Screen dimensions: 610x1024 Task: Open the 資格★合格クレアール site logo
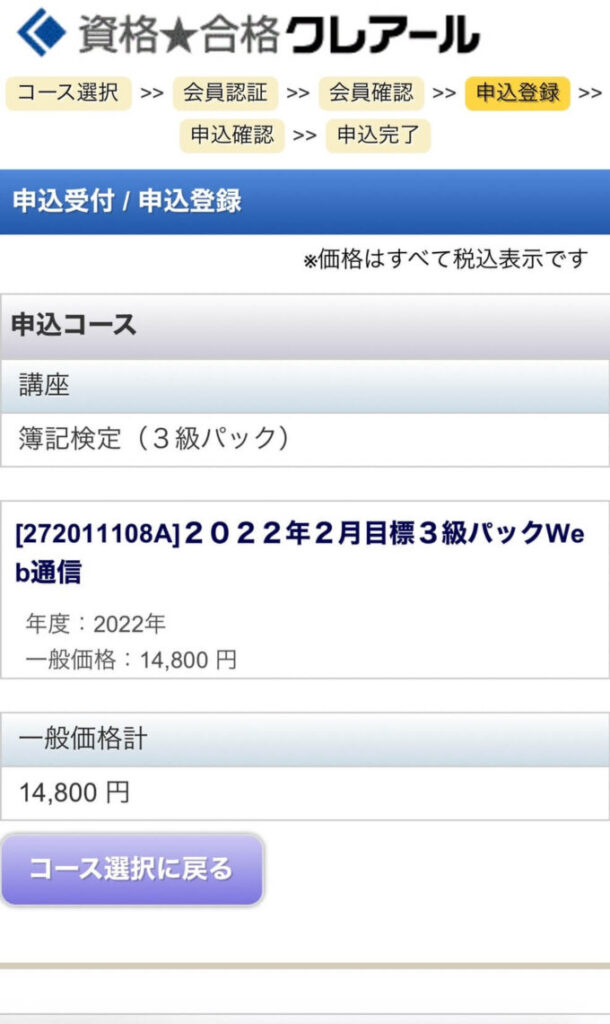point(248,33)
